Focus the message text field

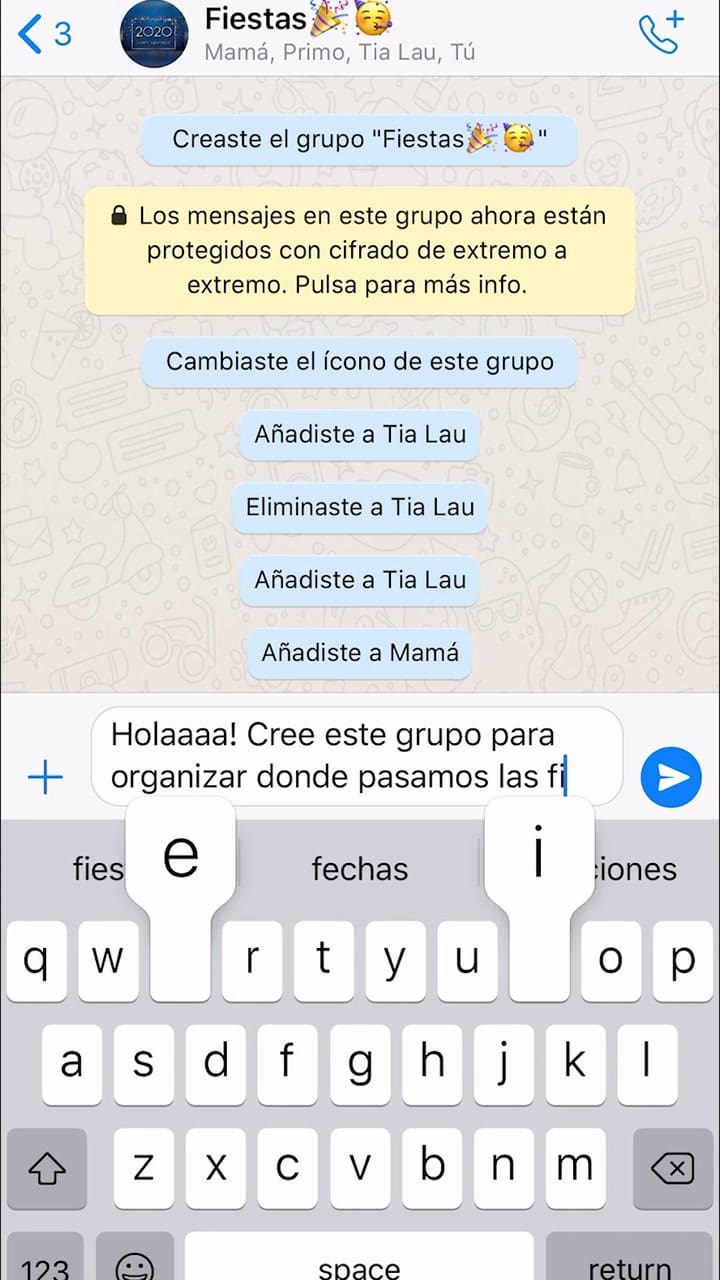coord(356,756)
